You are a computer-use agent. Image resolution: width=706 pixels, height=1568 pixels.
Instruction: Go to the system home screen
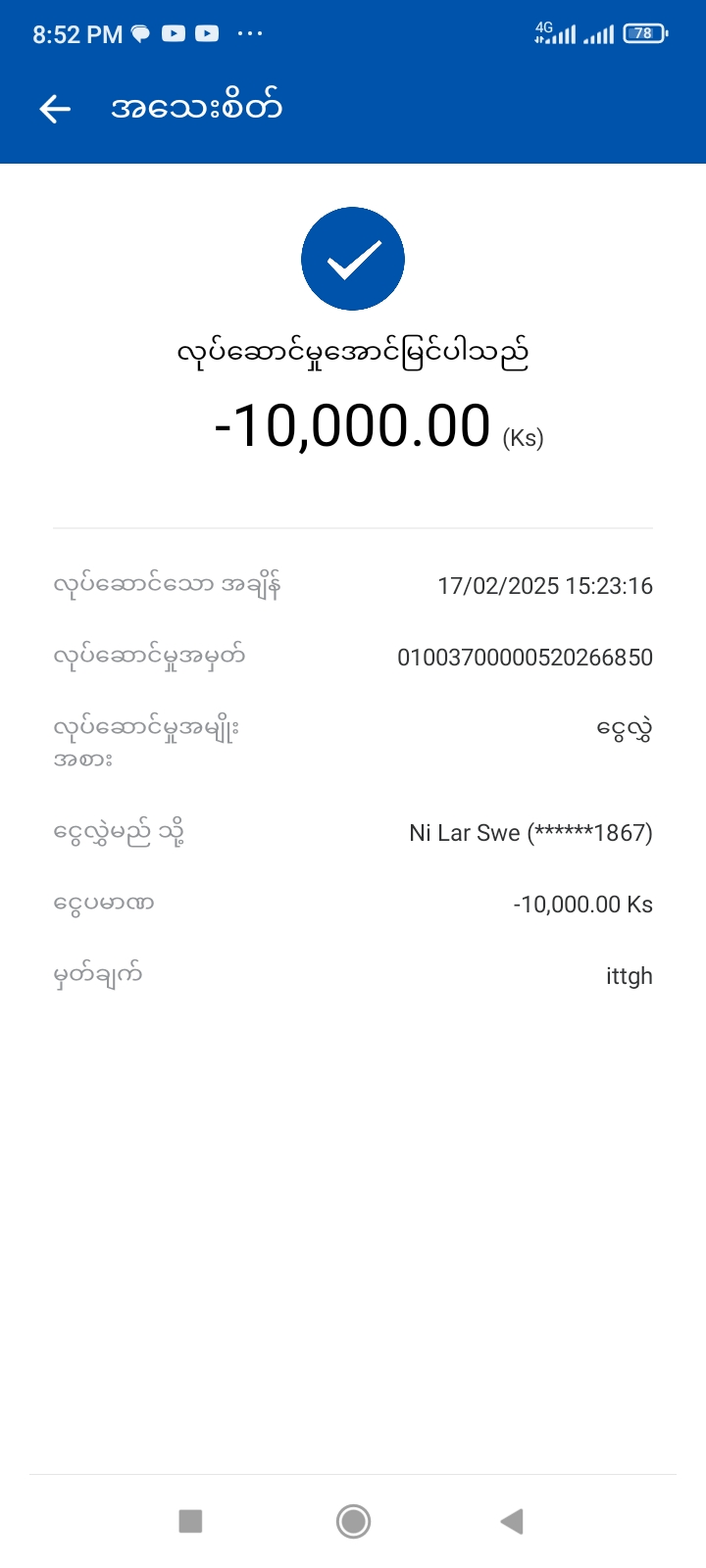353,1521
